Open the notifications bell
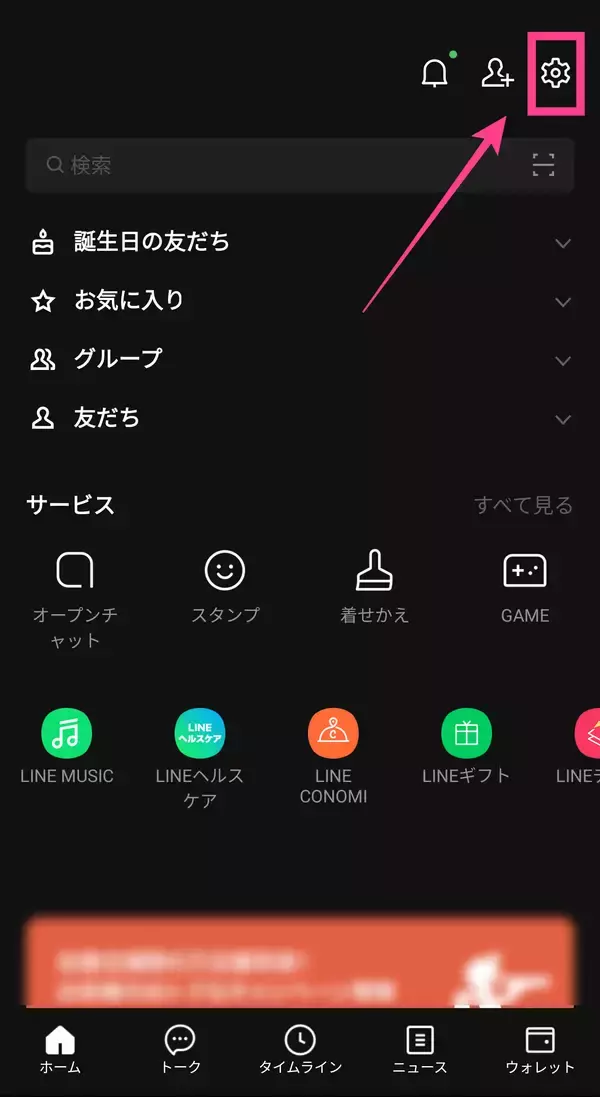 435,74
